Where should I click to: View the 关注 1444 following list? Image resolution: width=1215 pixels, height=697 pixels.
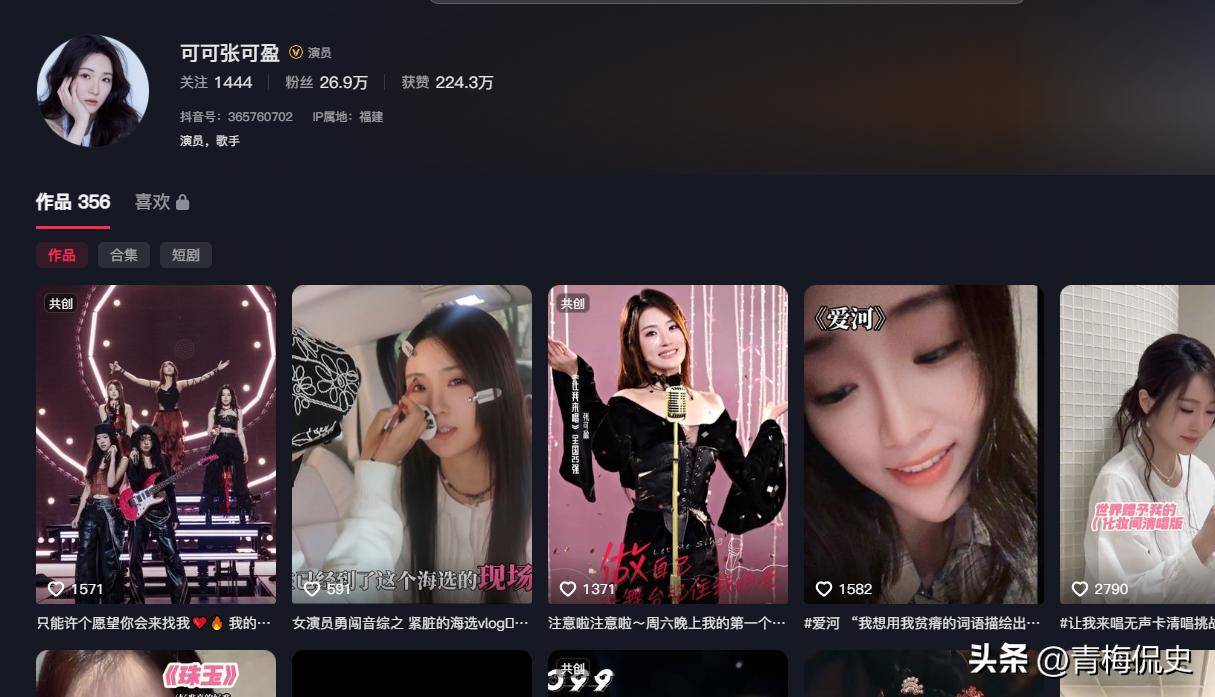pyautogui.click(x=216, y=82)
